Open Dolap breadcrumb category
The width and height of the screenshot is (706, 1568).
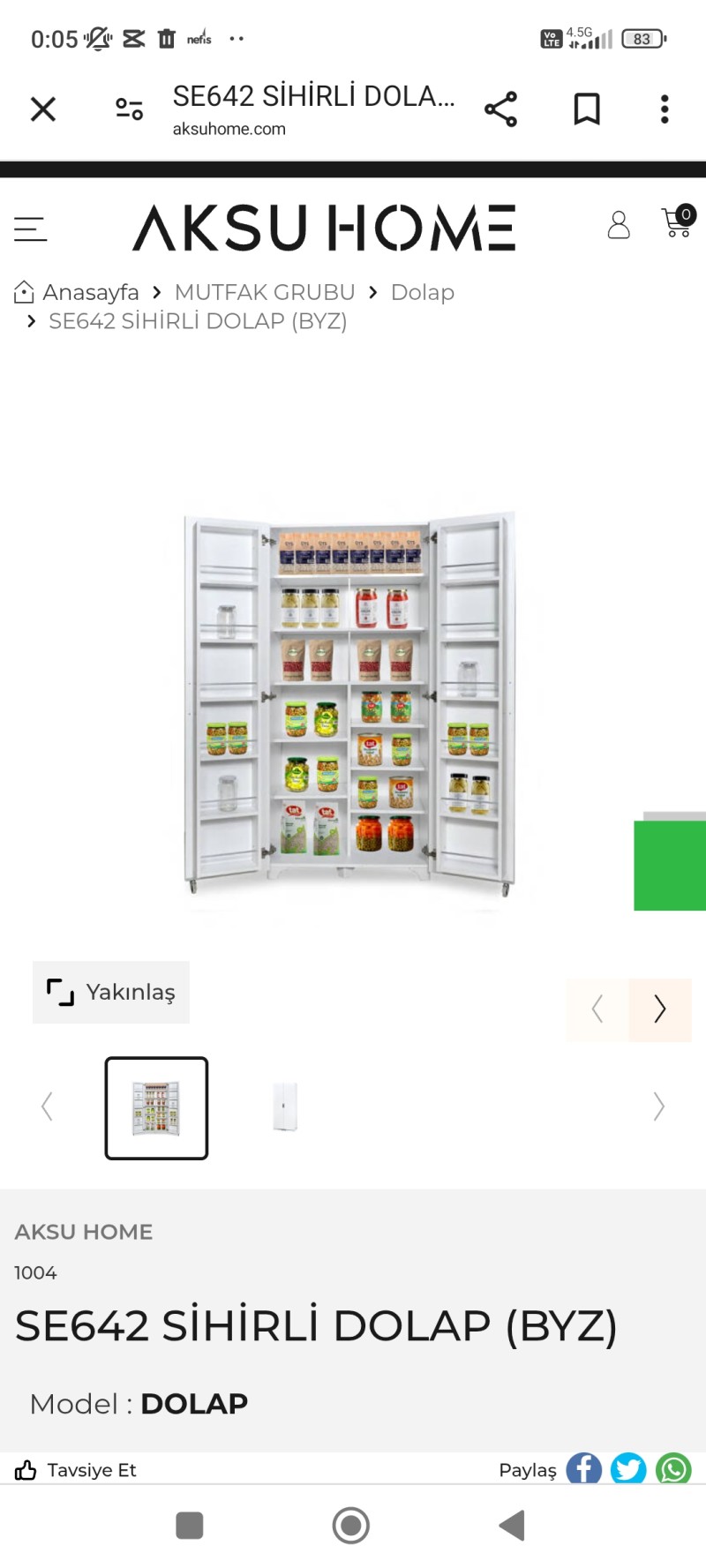pos(422,292)
